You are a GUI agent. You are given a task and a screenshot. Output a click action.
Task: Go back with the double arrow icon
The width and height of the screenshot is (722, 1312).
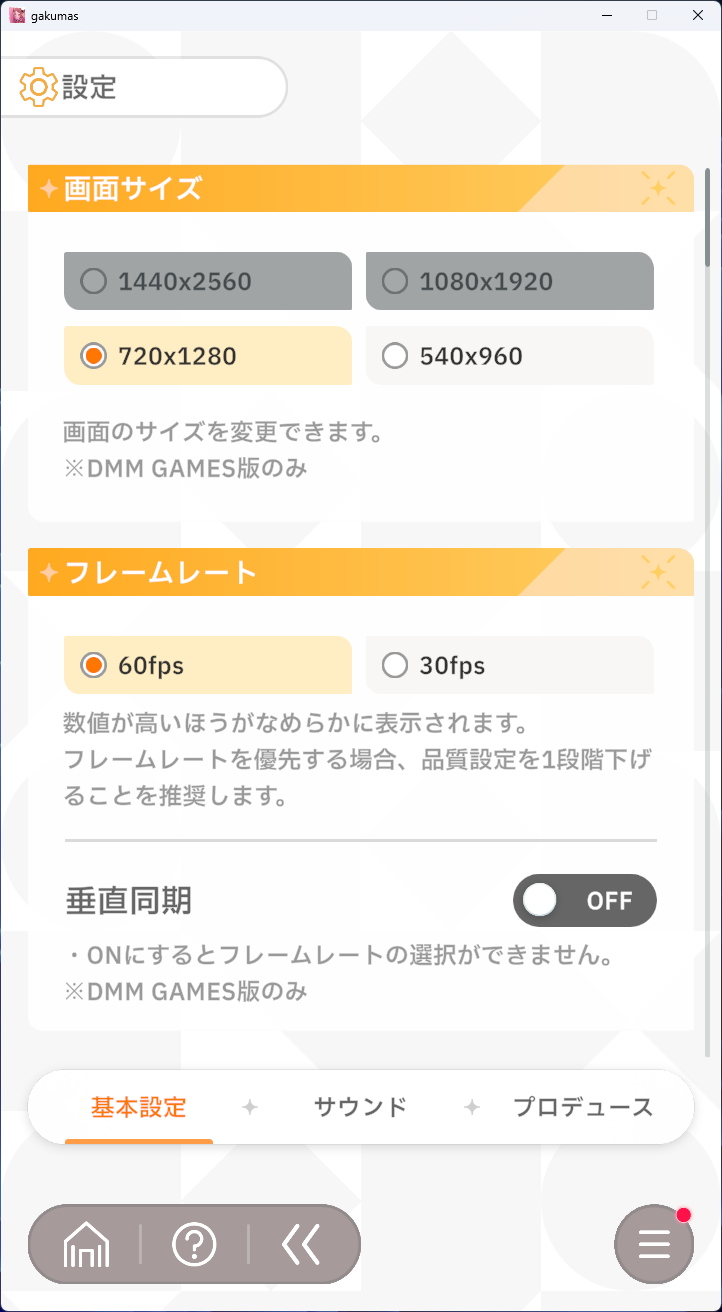pos(301,1245)
